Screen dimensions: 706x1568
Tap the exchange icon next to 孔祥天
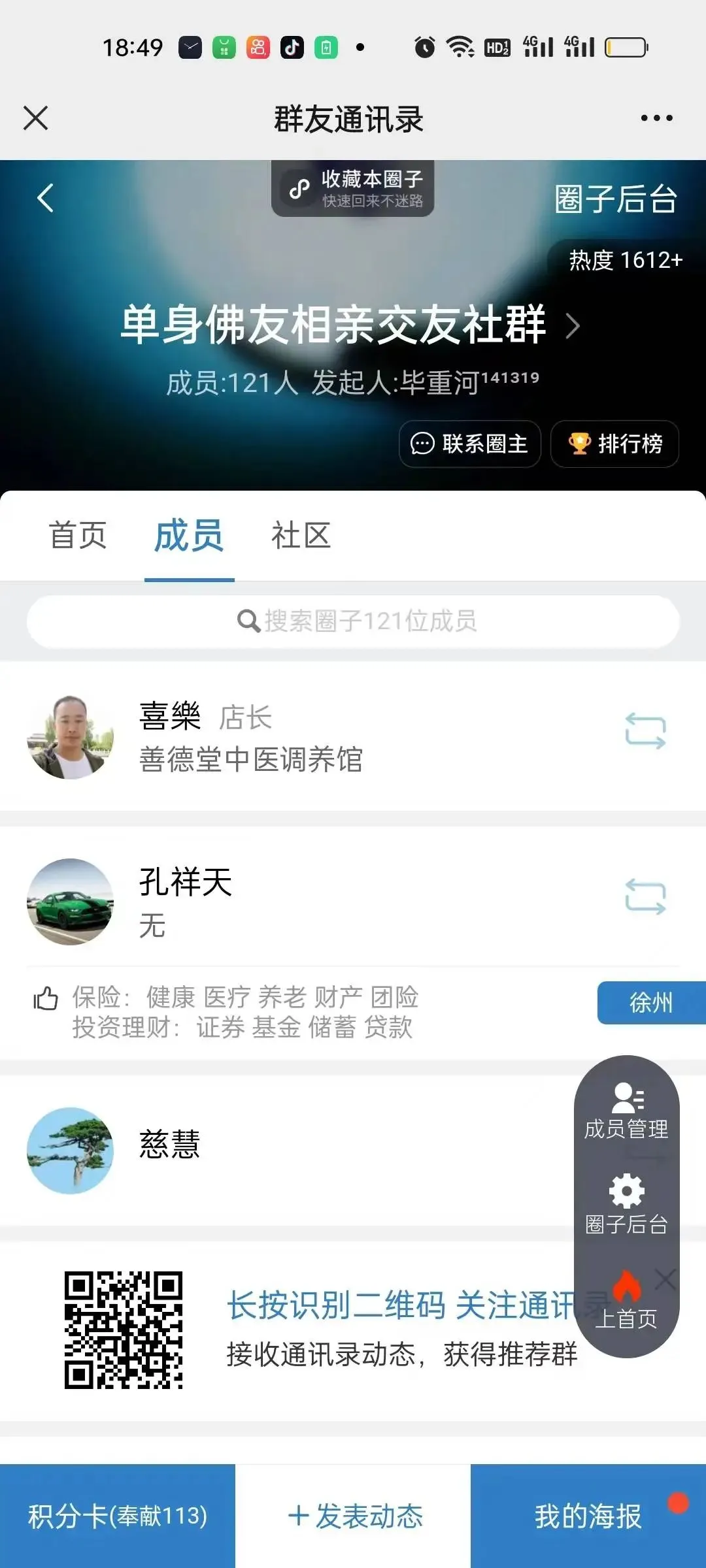[x=645, y=896]
